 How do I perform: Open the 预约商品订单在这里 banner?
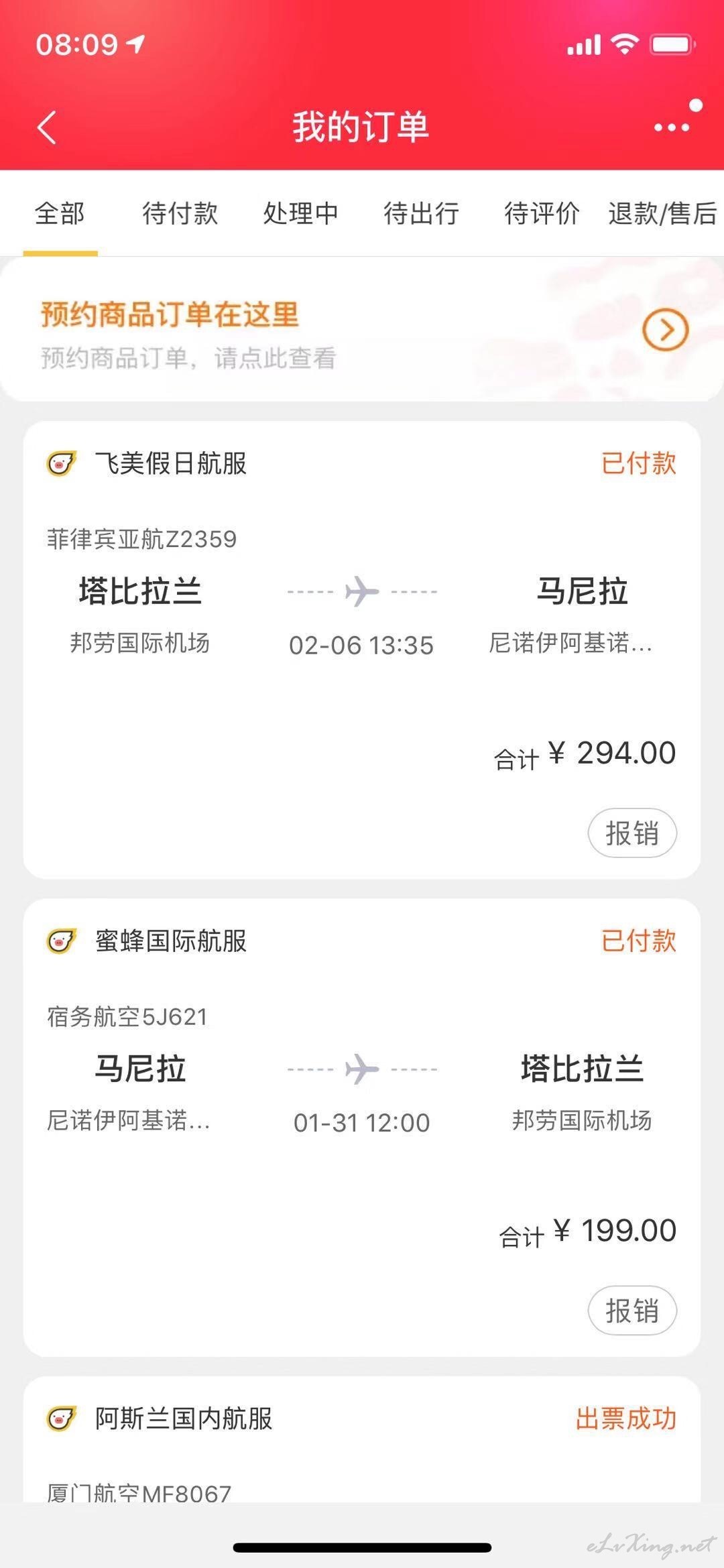point(362,330)
